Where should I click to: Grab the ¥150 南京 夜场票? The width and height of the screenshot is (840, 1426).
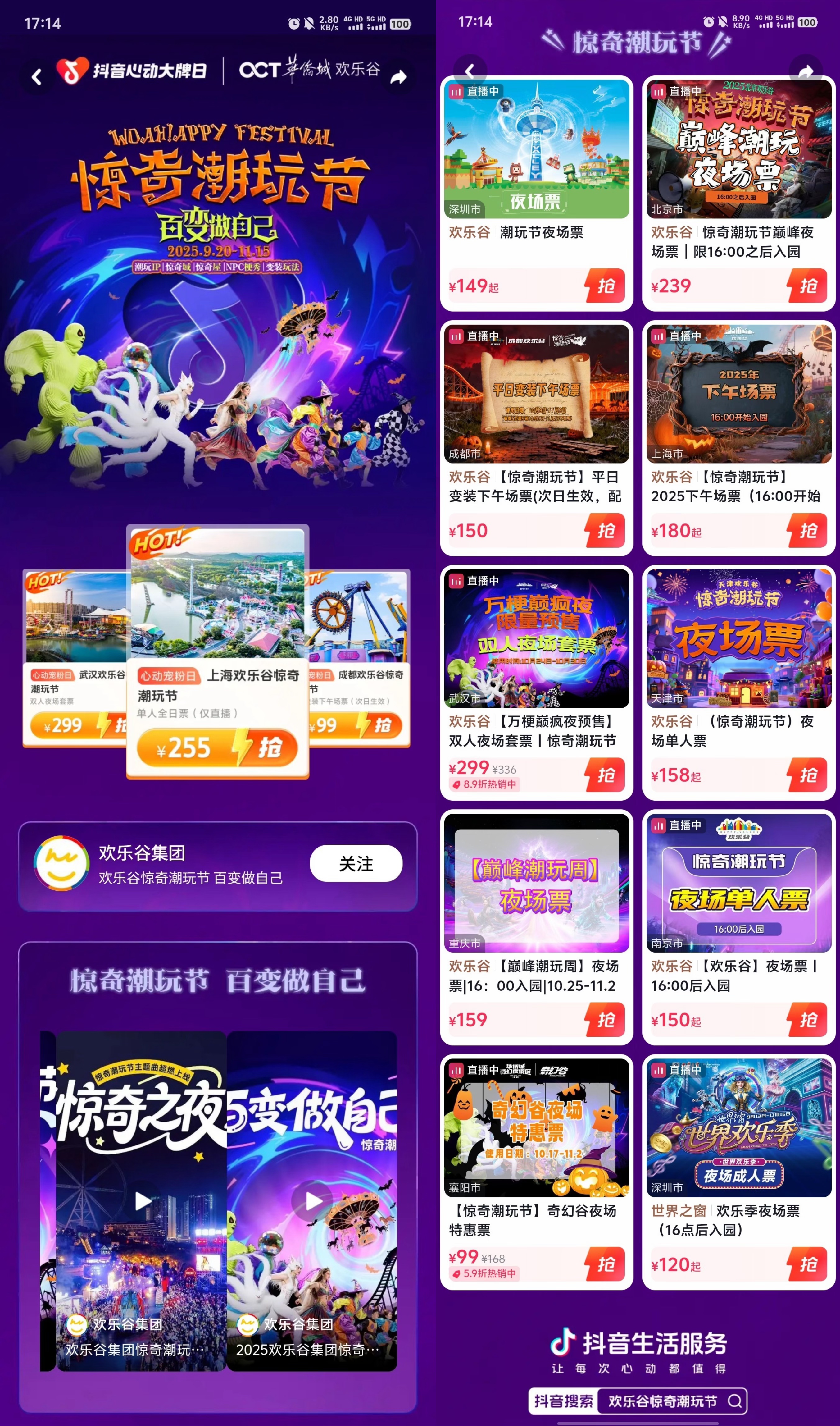tap(808, 1019)
